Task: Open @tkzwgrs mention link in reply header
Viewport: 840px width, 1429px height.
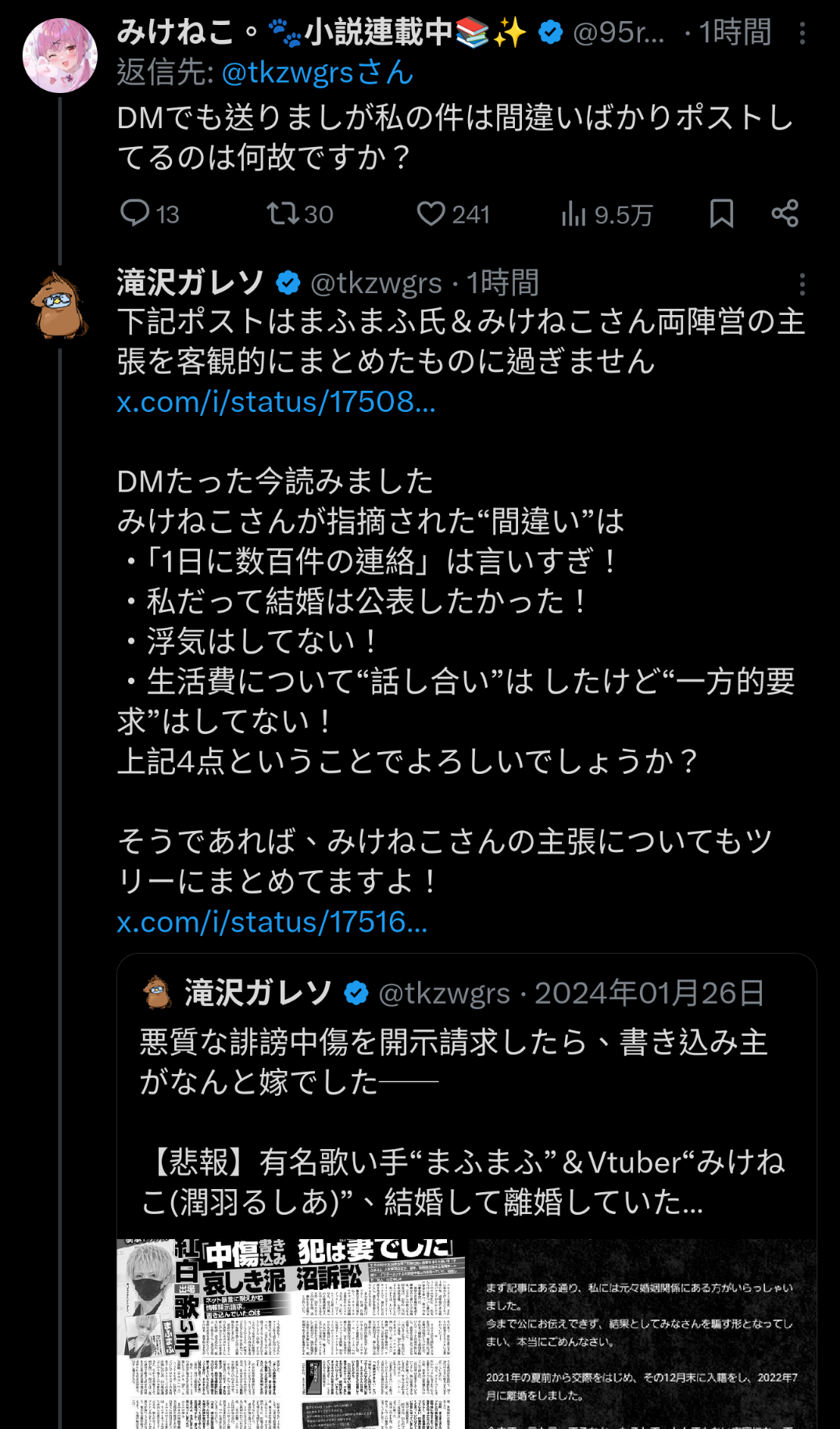Action: tap(317, 73)
